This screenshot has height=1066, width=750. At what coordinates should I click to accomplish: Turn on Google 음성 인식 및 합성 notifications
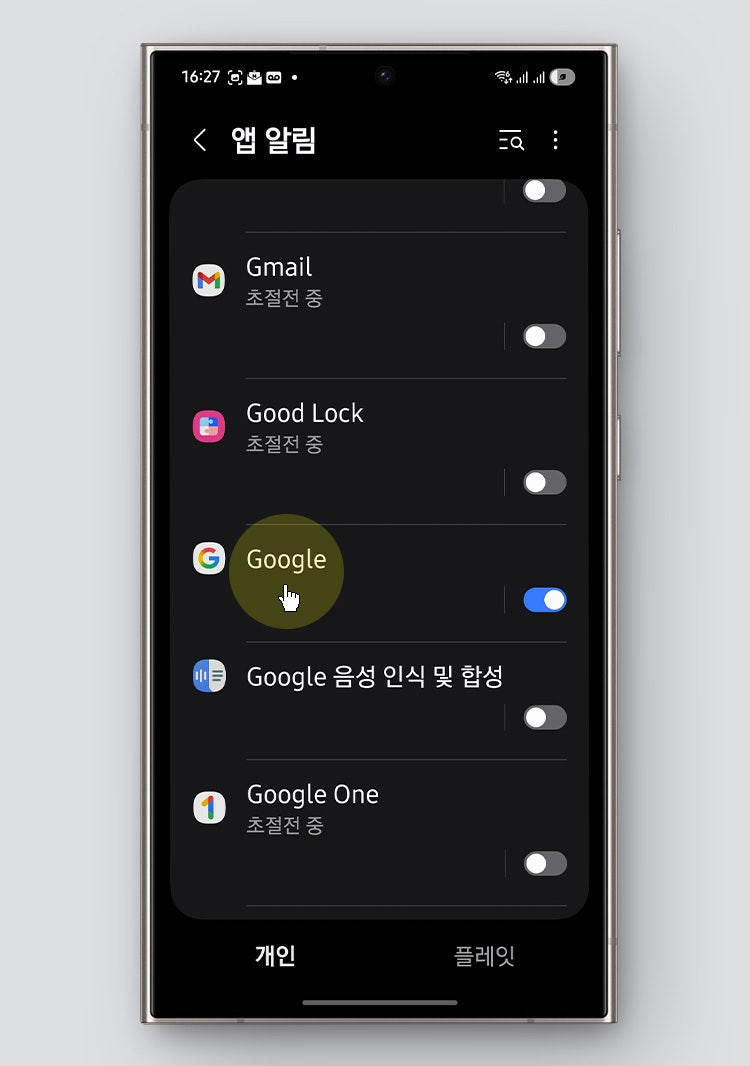[543, 717]
